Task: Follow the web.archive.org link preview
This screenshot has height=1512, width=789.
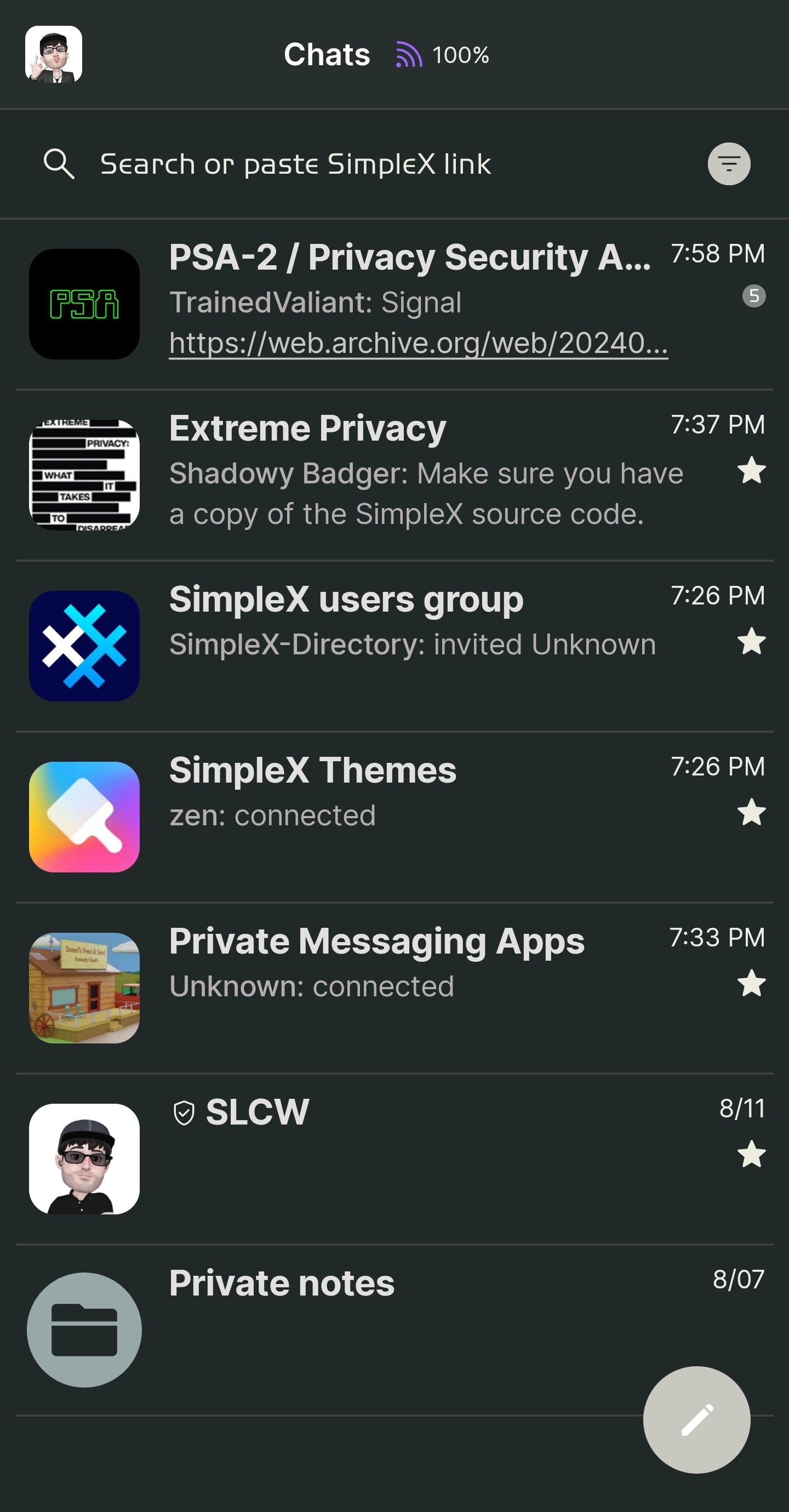Action: (x=418, y=344)
